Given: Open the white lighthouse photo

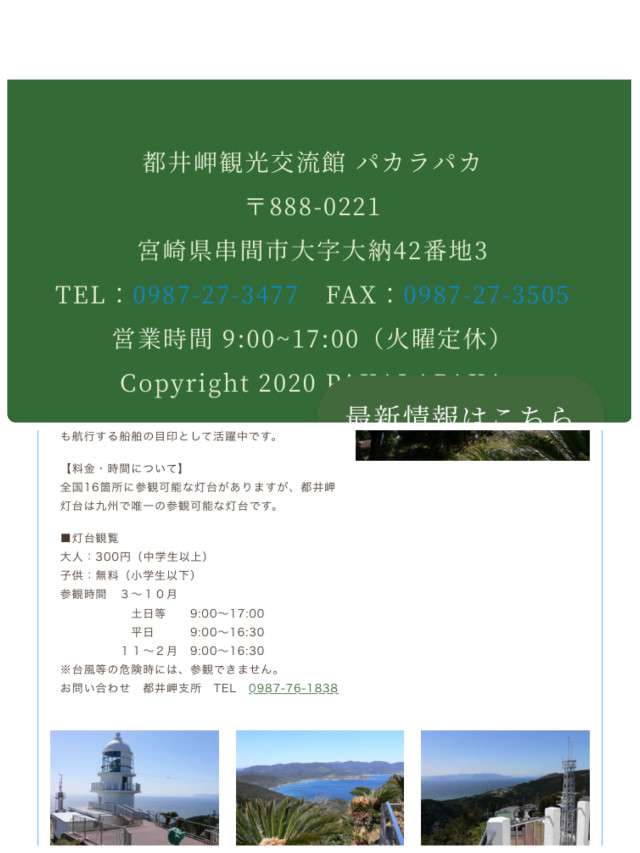Looking at the screenshot, I should click(x=134, y=787).
